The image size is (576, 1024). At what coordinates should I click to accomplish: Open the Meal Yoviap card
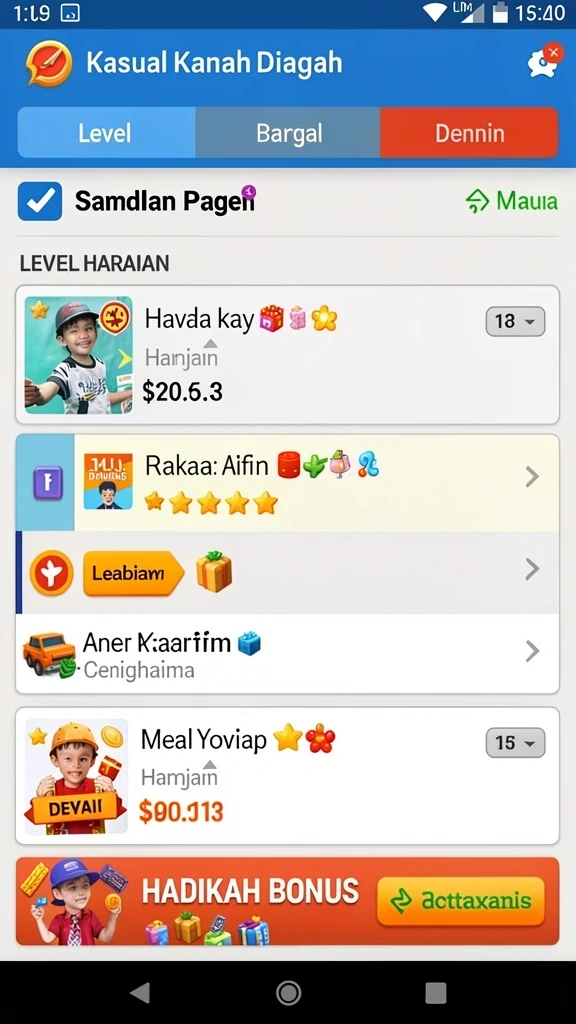[x=287, y=776]
